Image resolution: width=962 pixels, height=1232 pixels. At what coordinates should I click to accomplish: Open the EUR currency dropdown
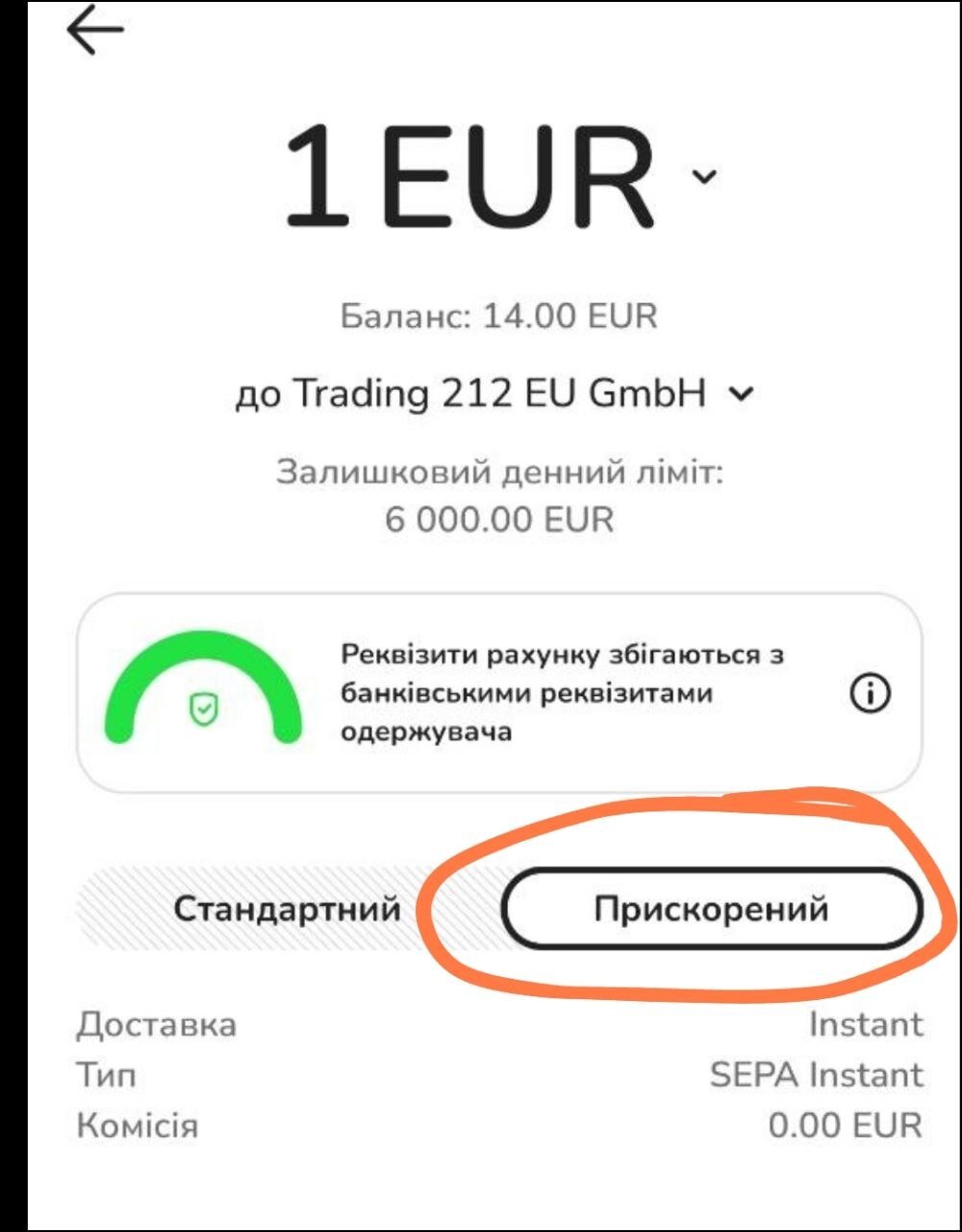coord(705,176)
